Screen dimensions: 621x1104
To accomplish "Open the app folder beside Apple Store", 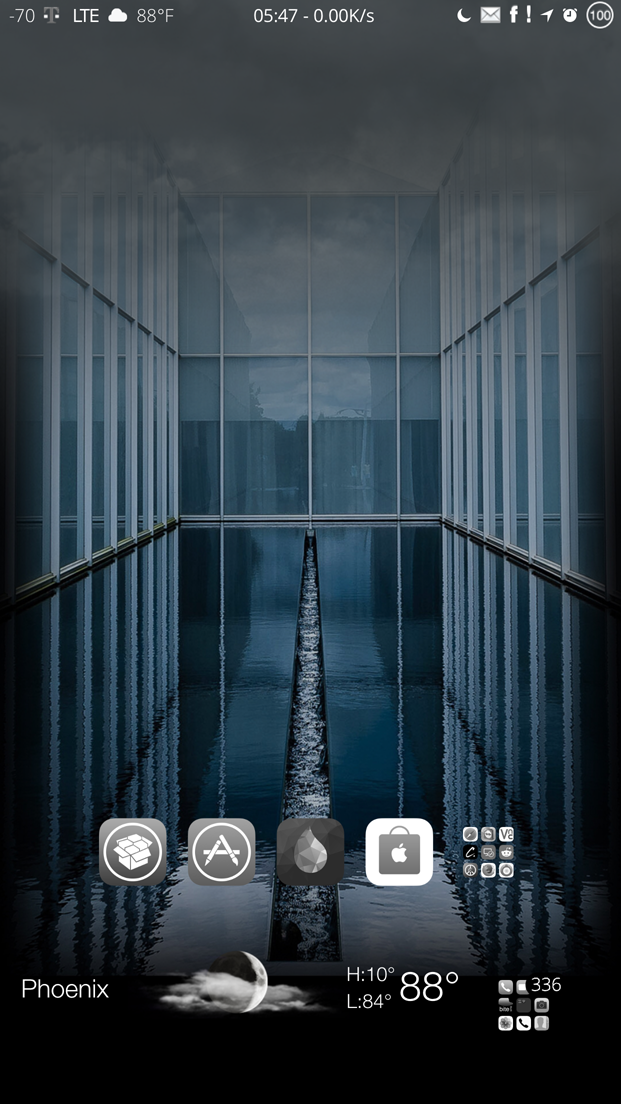I will point(488,852).
